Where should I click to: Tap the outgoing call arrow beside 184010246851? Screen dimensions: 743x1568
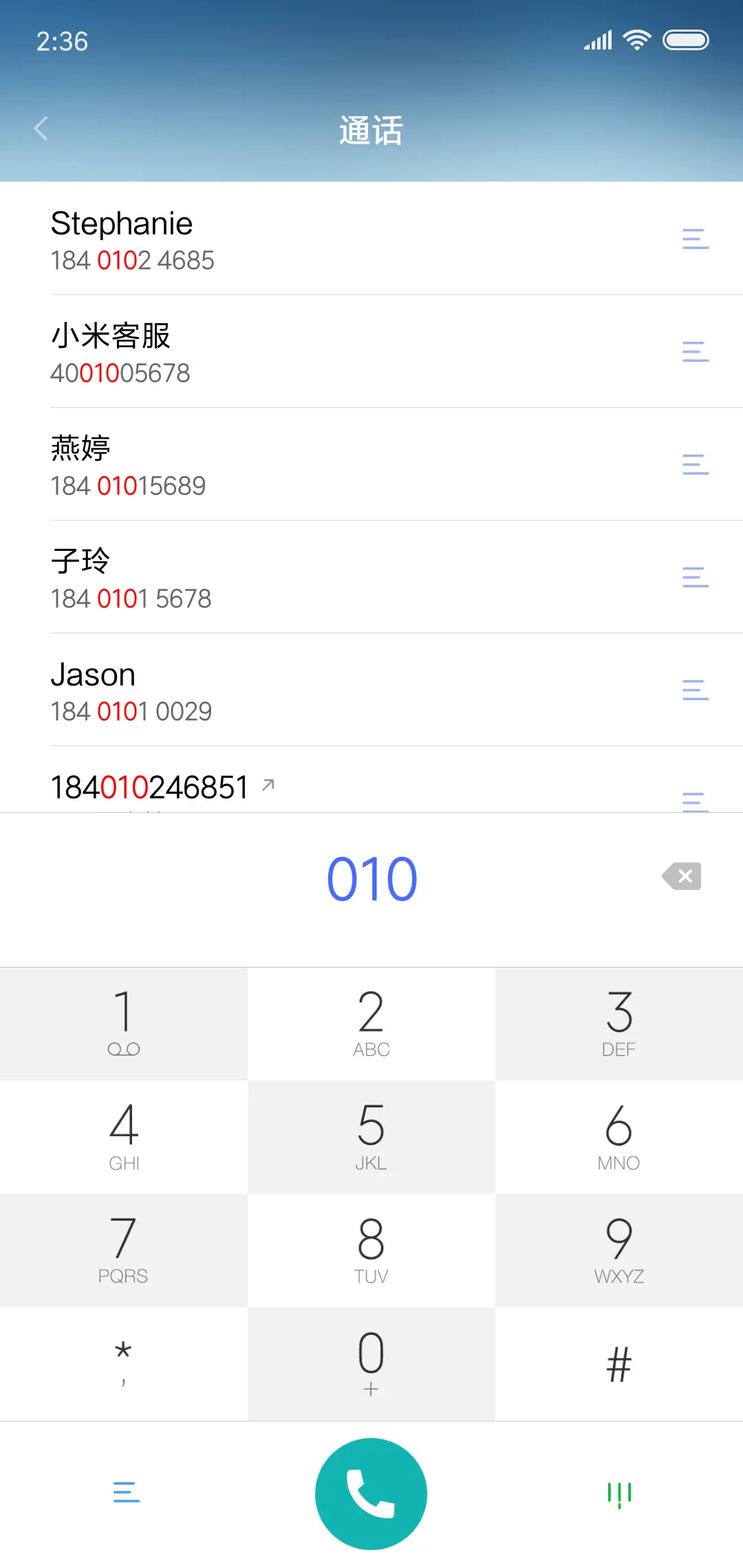269,784
